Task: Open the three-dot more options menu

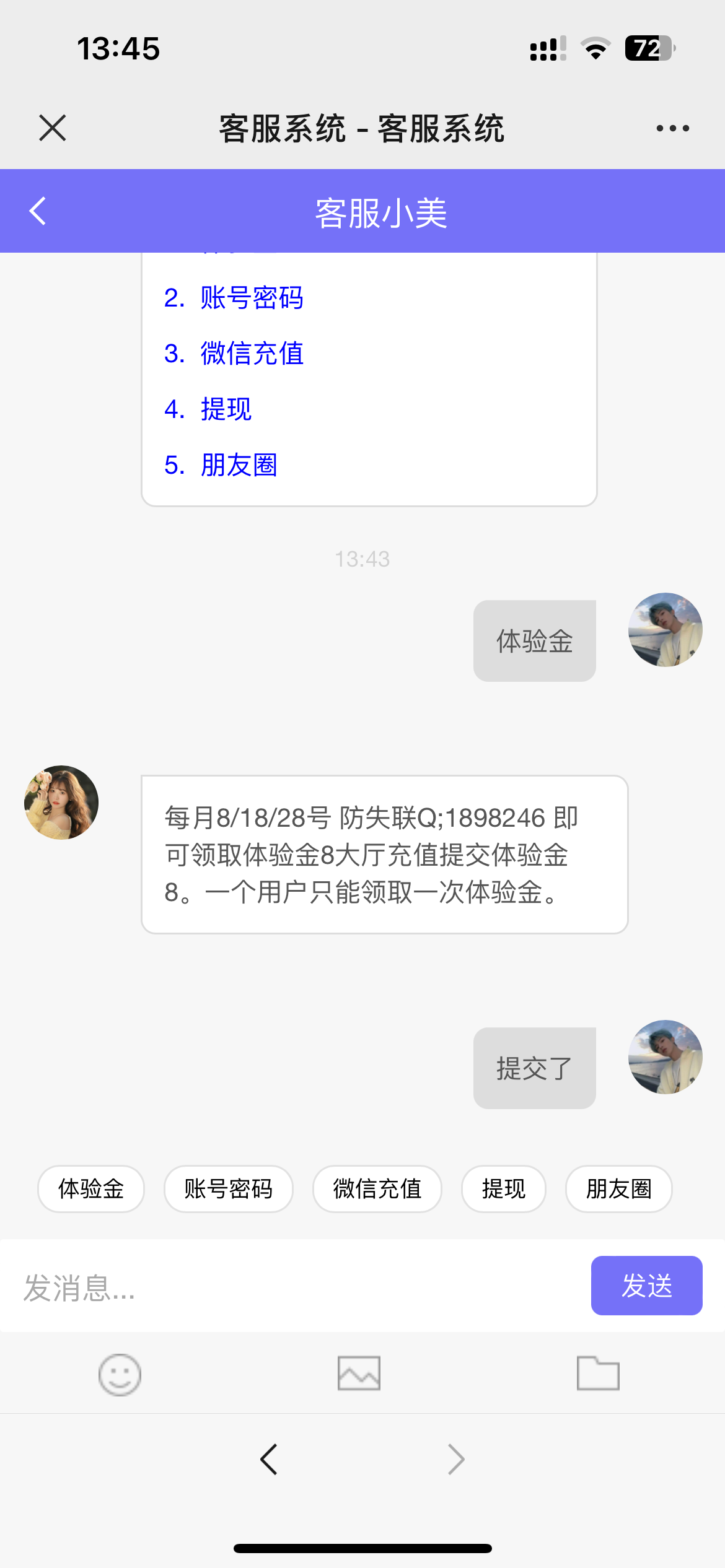Action: [672, 128]
